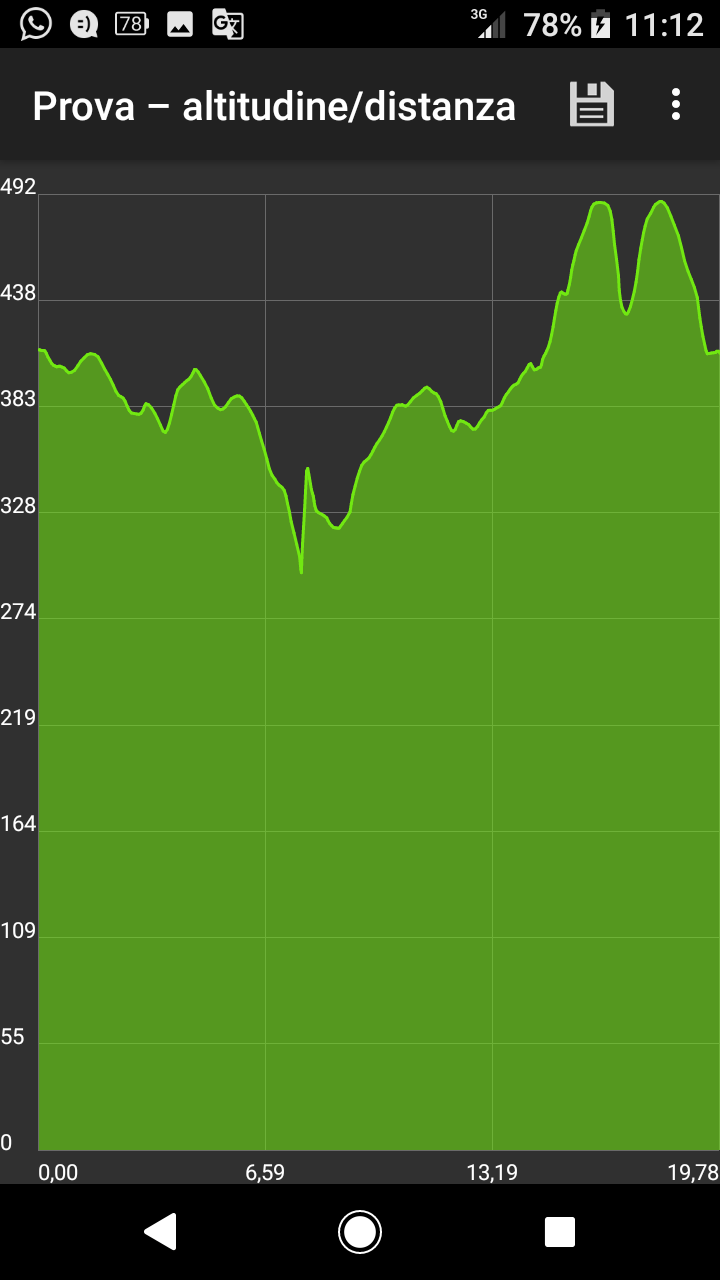The height and width of the screenshot is (1280, 720).
Task: Go back using system back button
Action: 161,1232
